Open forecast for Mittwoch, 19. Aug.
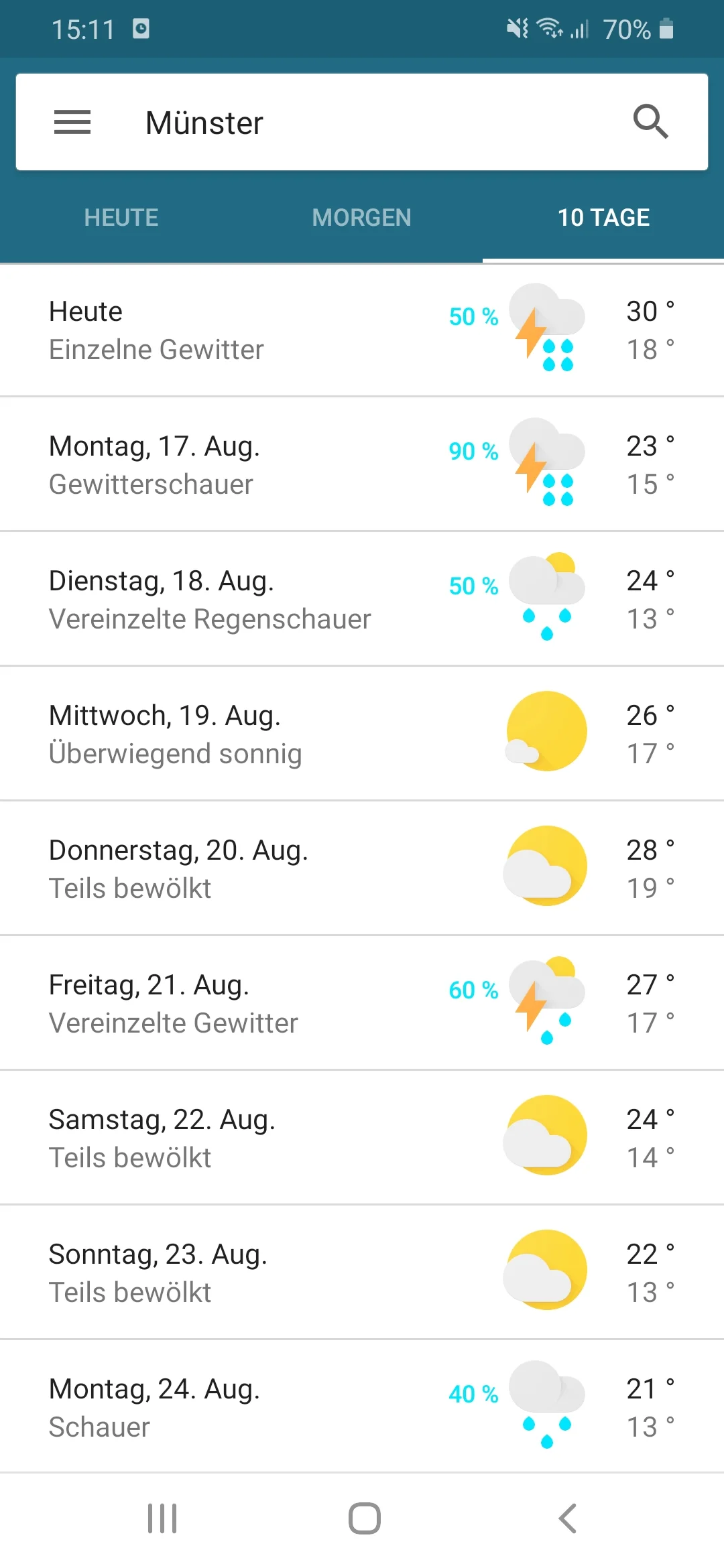 pos(362,734)
